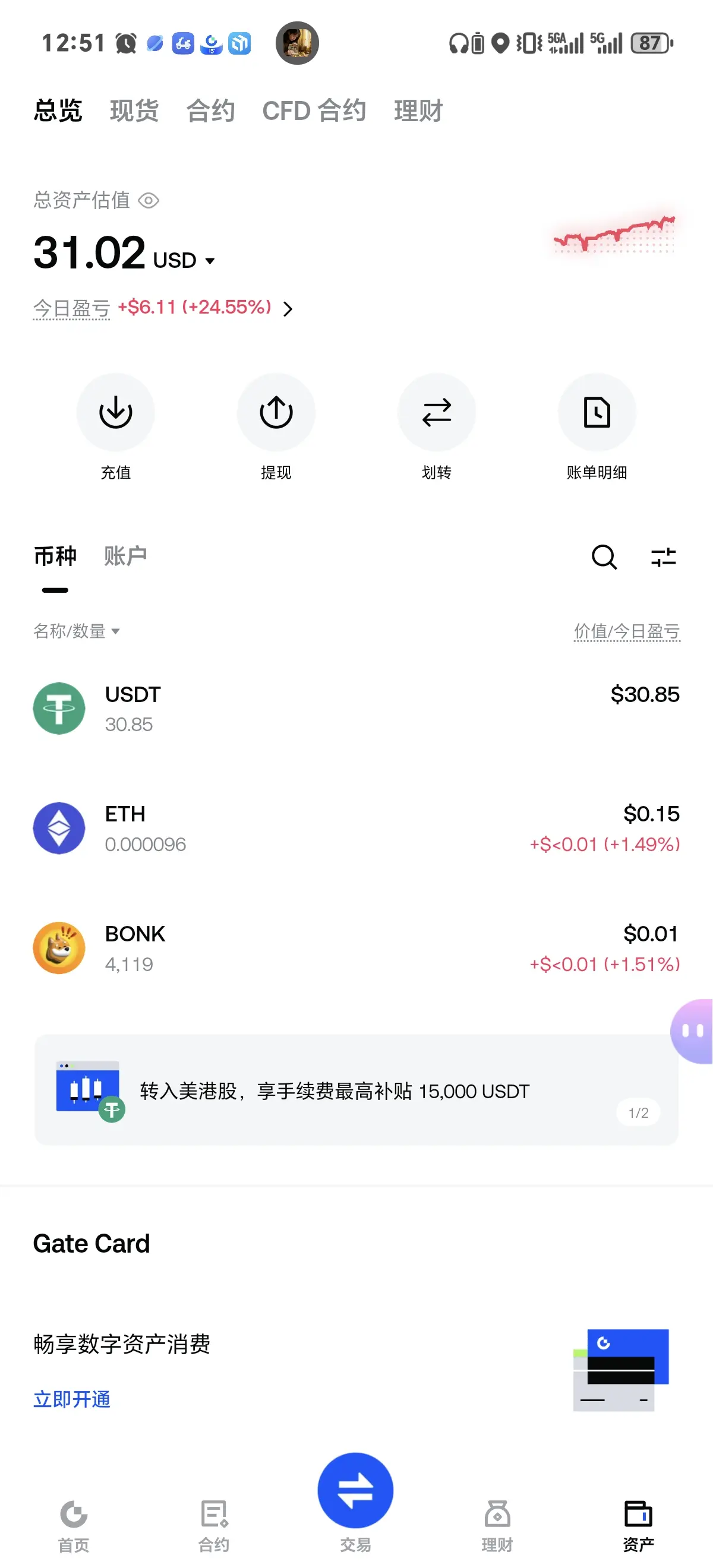Image resolution: width=713 pixels, height=1568 pixels.
Task: Search coins with the magnifier icon
Action: pyautogui.click(x=604, y=557)
